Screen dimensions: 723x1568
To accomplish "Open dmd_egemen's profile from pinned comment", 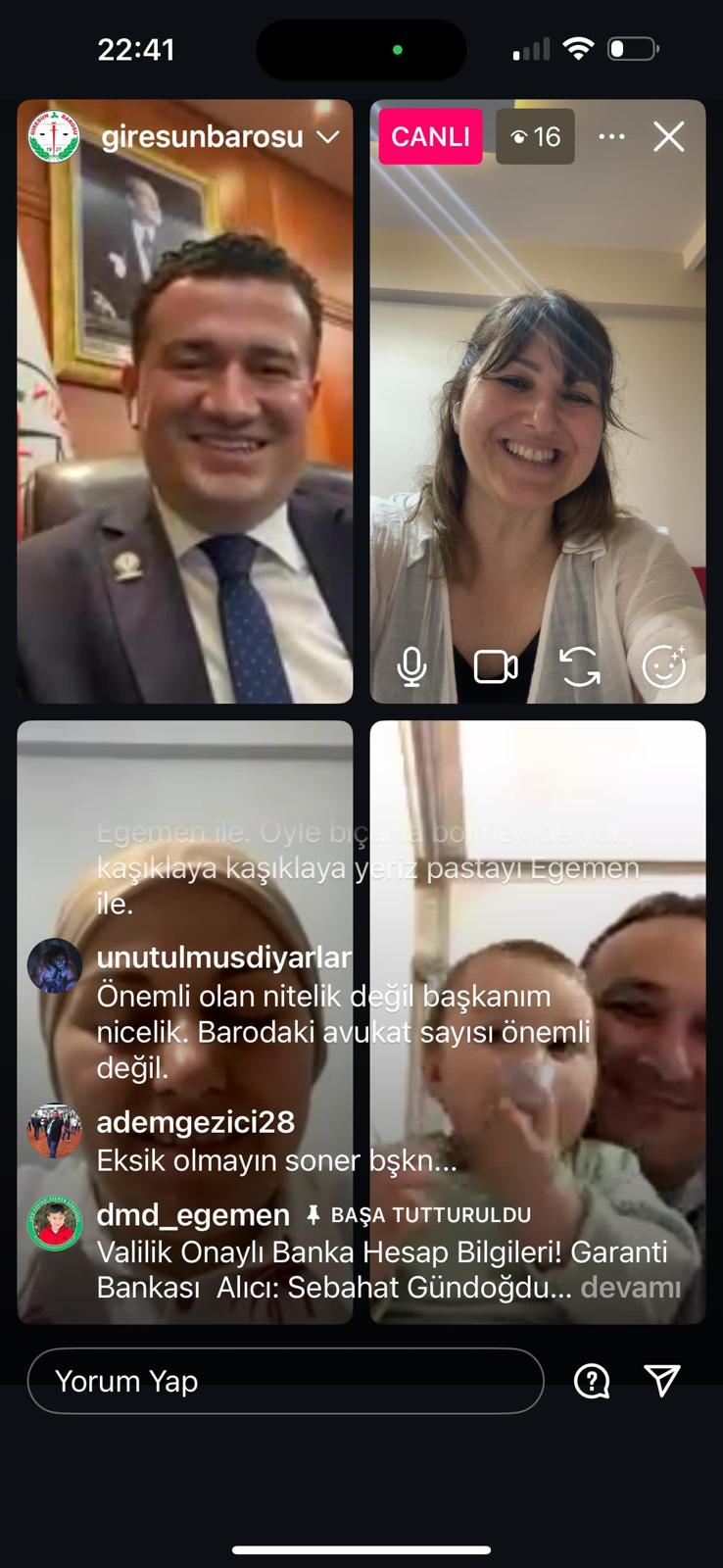I will click(x=193, y=1215).
